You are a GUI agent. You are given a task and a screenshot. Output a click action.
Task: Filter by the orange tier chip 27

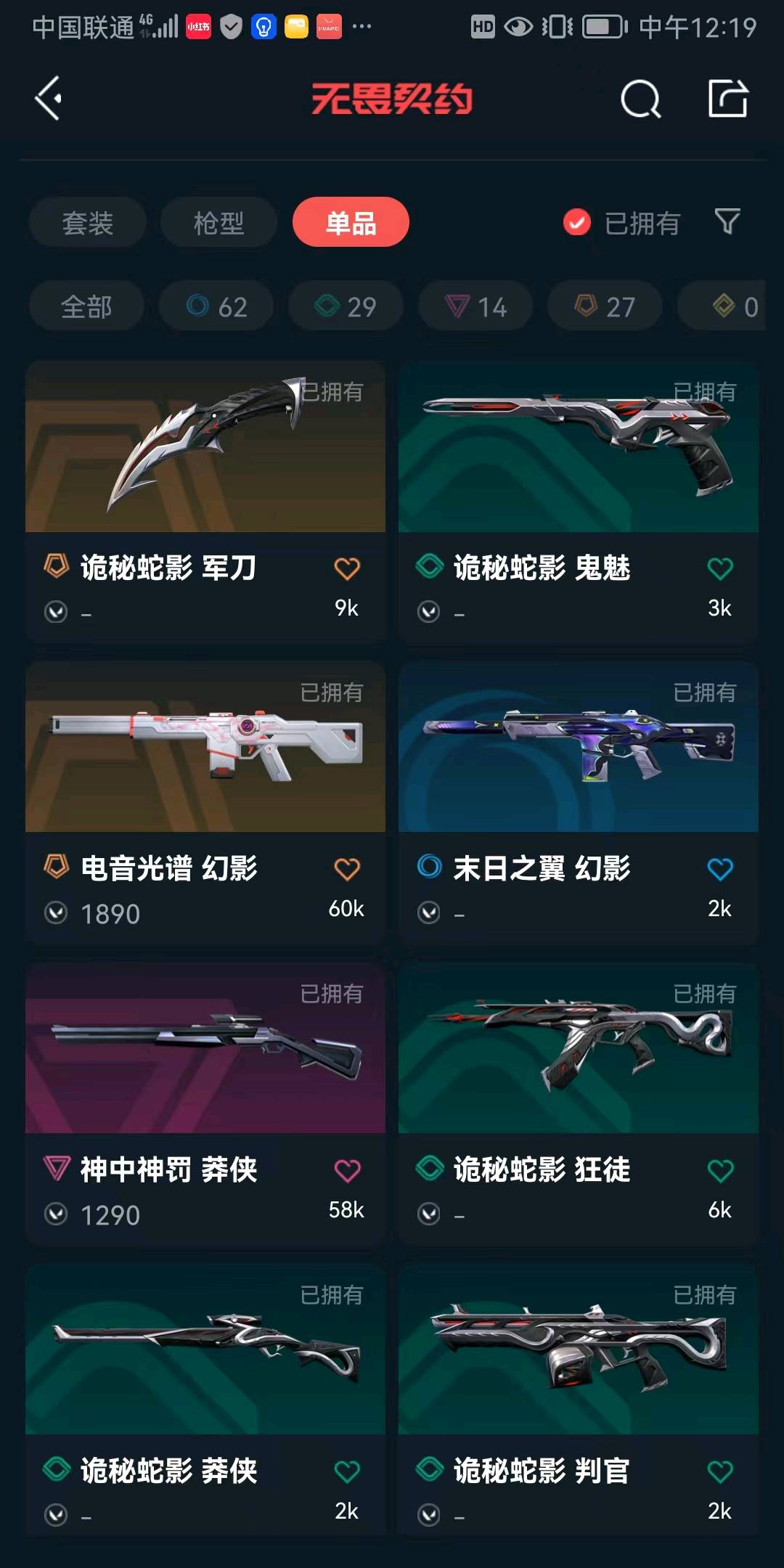click(605, 306)
